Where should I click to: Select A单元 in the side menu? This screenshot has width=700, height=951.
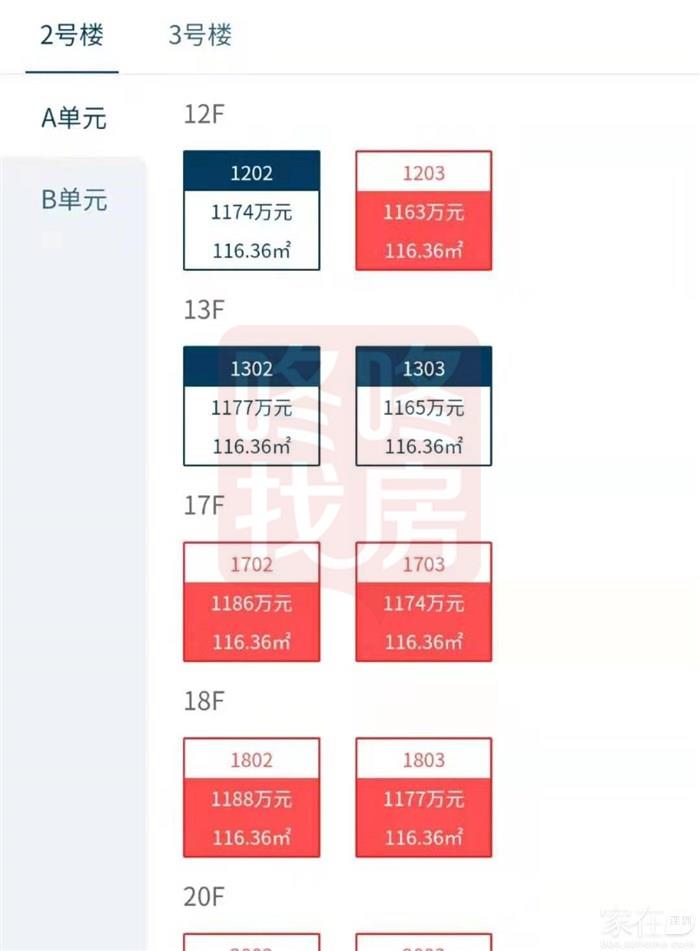click(x=73, y=119)
